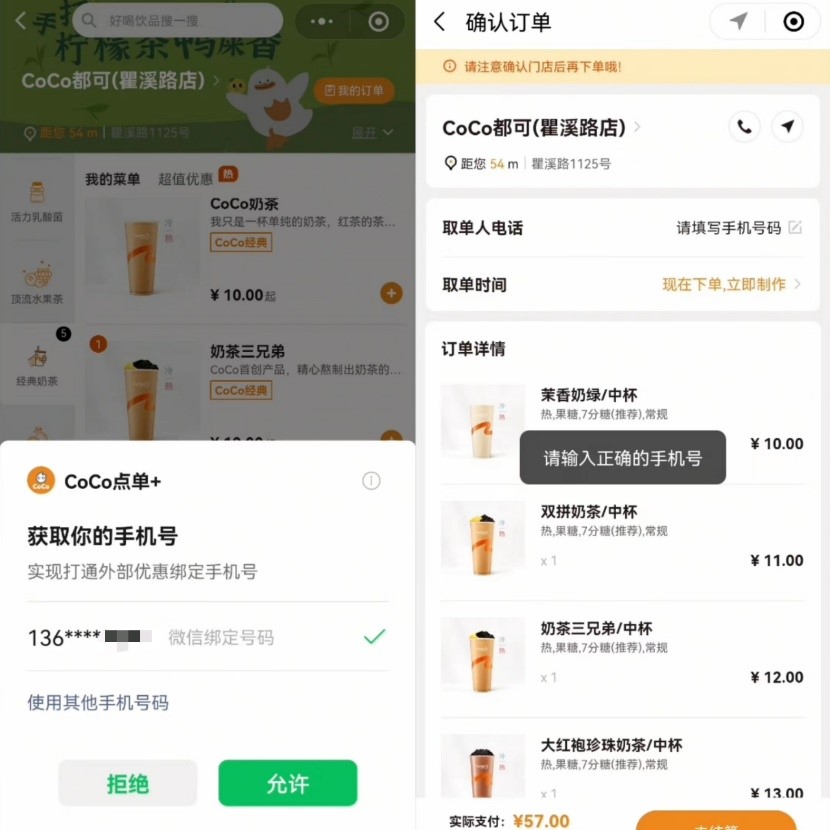Open the mini-program close target icon on 确认订单

(x=793, y=22)
